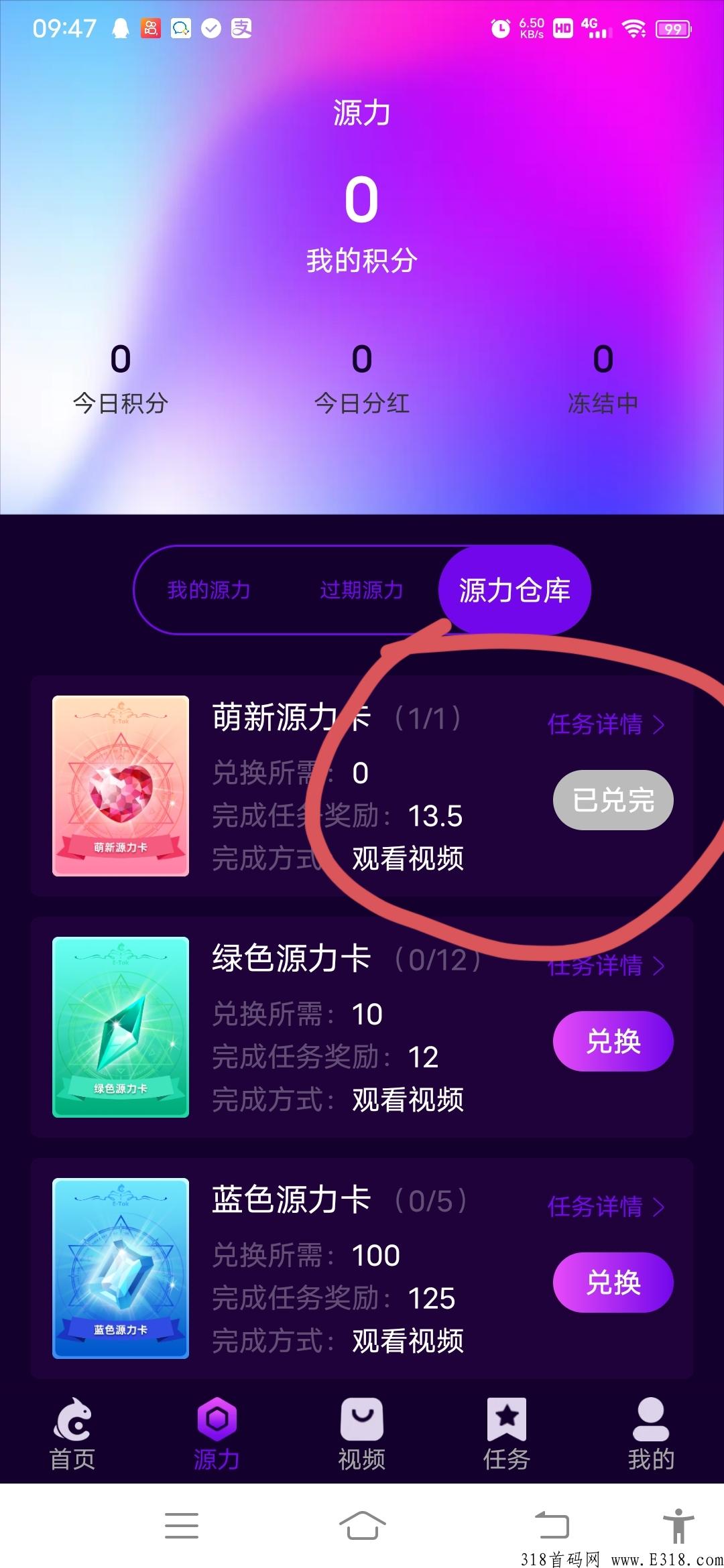Select the 源力仓库 tab

pos(515,590)
